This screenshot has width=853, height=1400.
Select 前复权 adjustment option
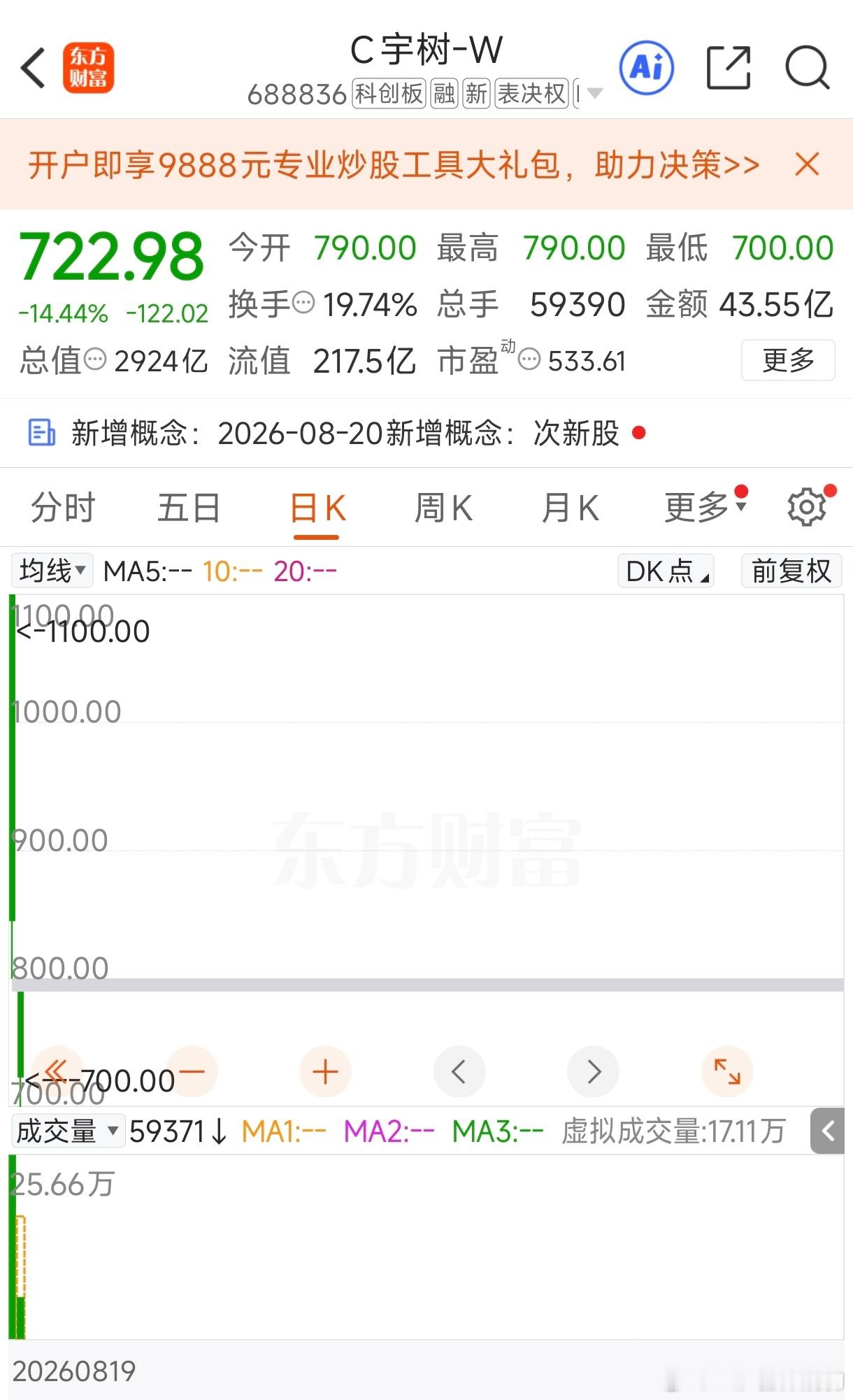pyautogui.click(x=791, y=571)
